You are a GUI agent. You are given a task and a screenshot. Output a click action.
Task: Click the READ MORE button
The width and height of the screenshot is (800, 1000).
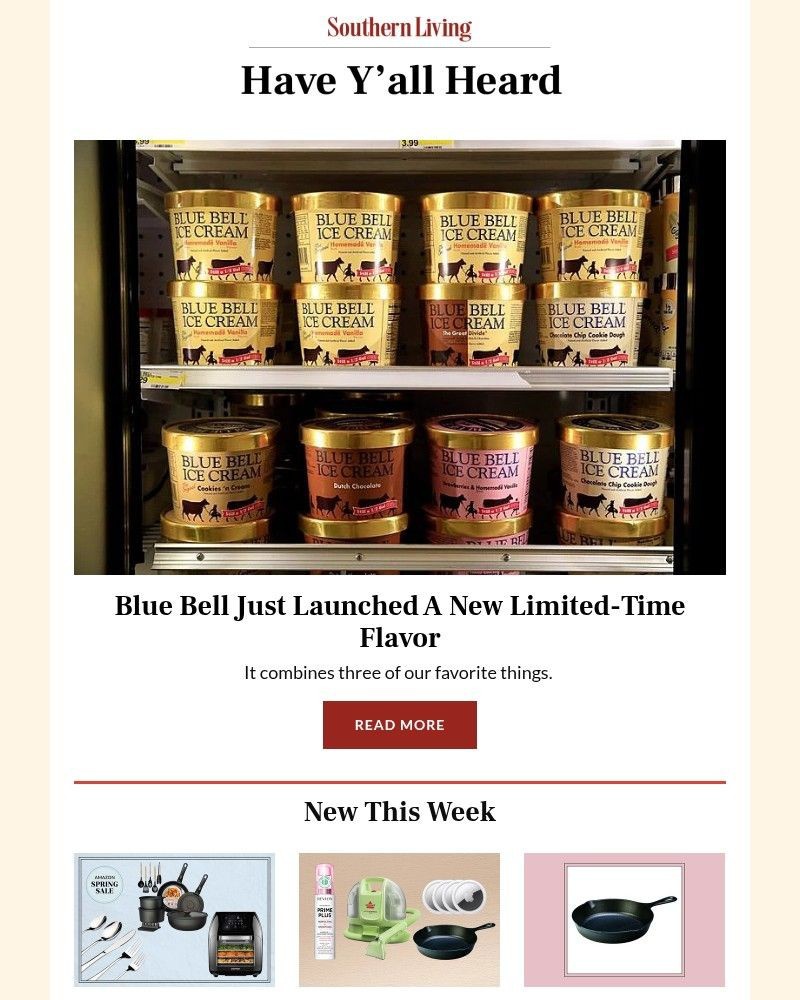[x=400, y=725]
